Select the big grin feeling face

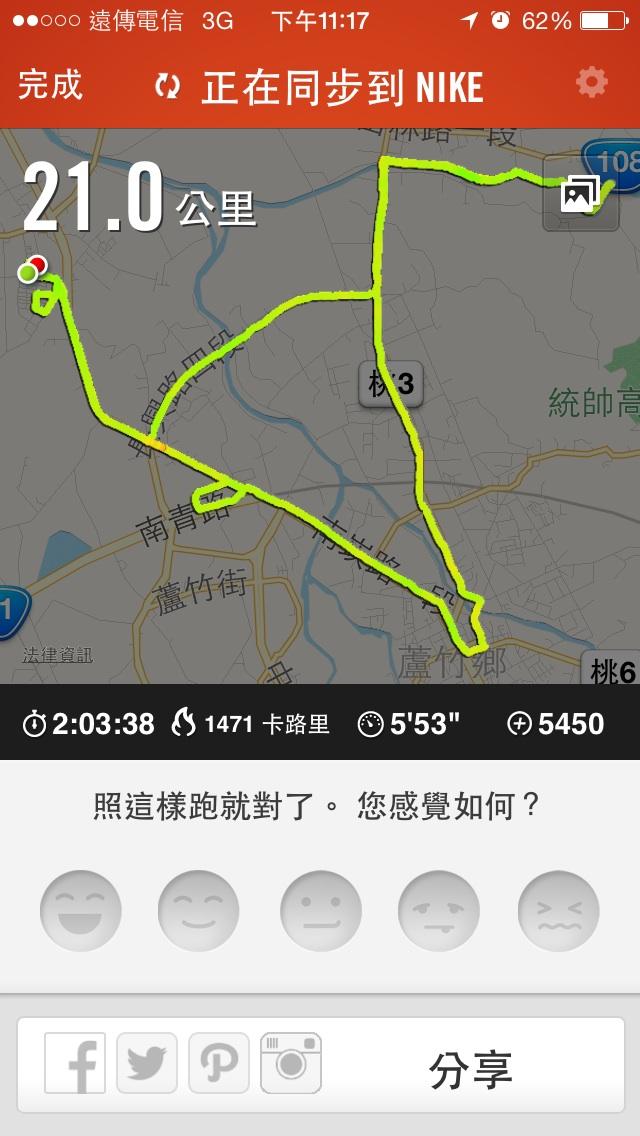81,911
